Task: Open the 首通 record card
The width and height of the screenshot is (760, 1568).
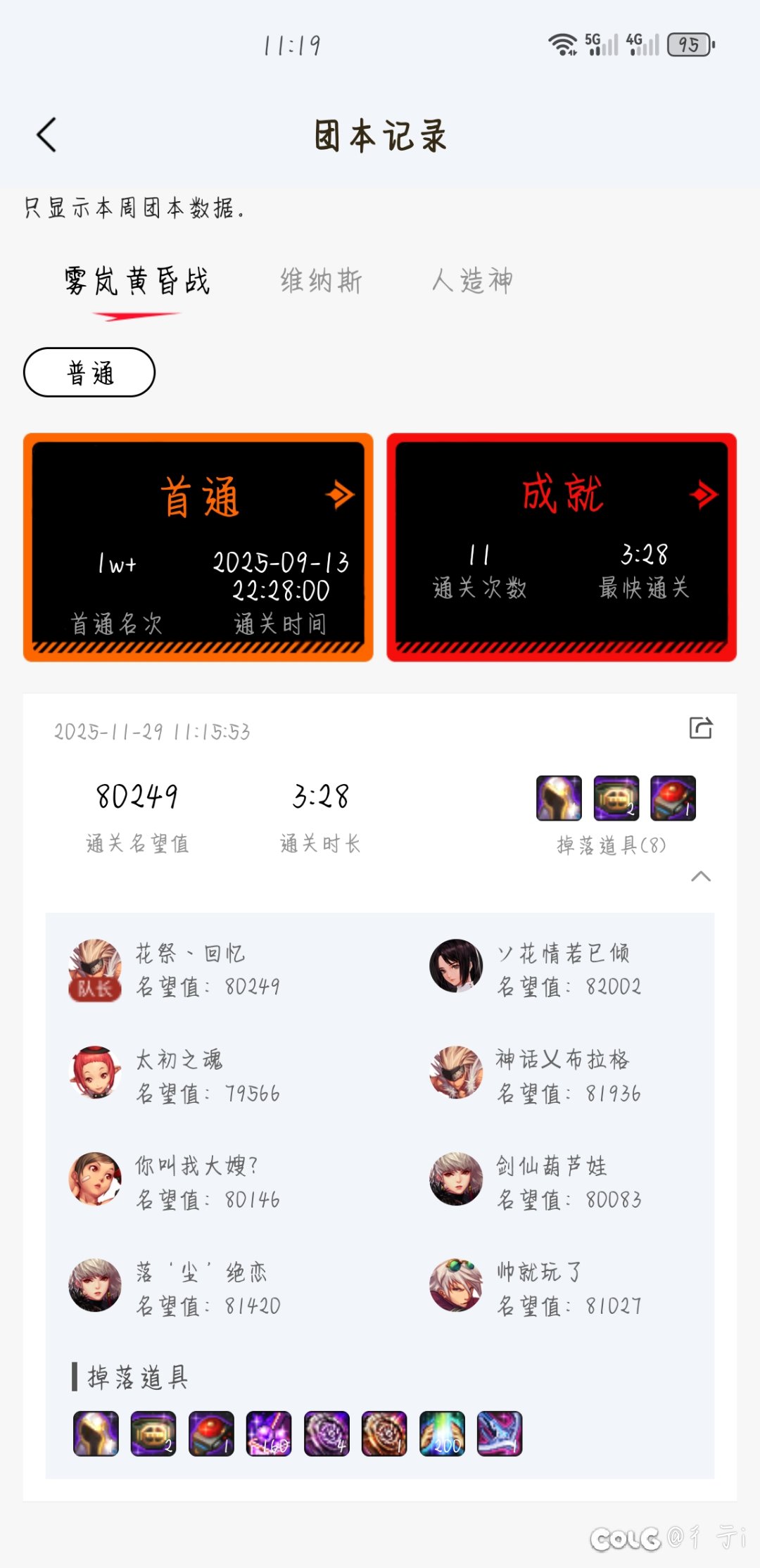Action: click(198, 547)
